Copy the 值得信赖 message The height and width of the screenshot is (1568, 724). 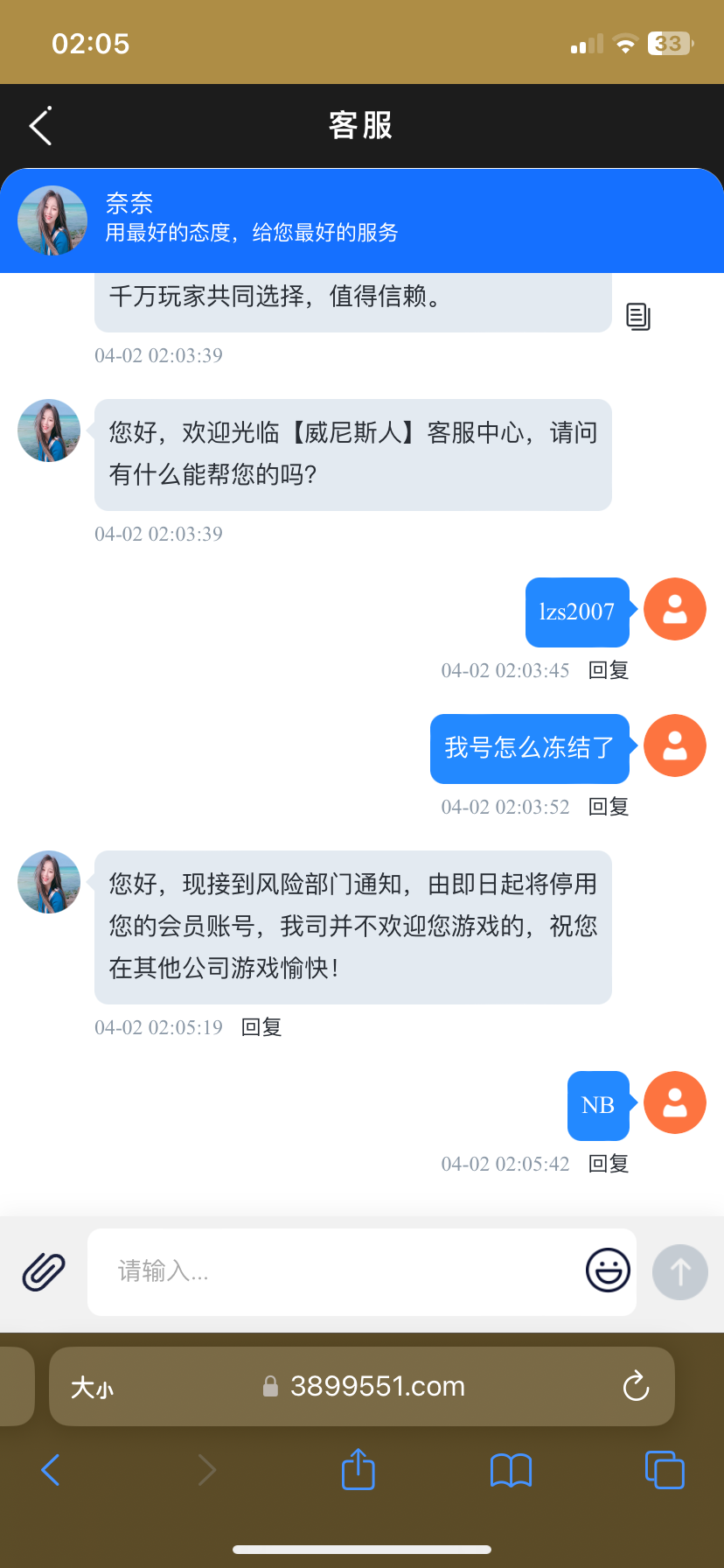coord(638,316)
